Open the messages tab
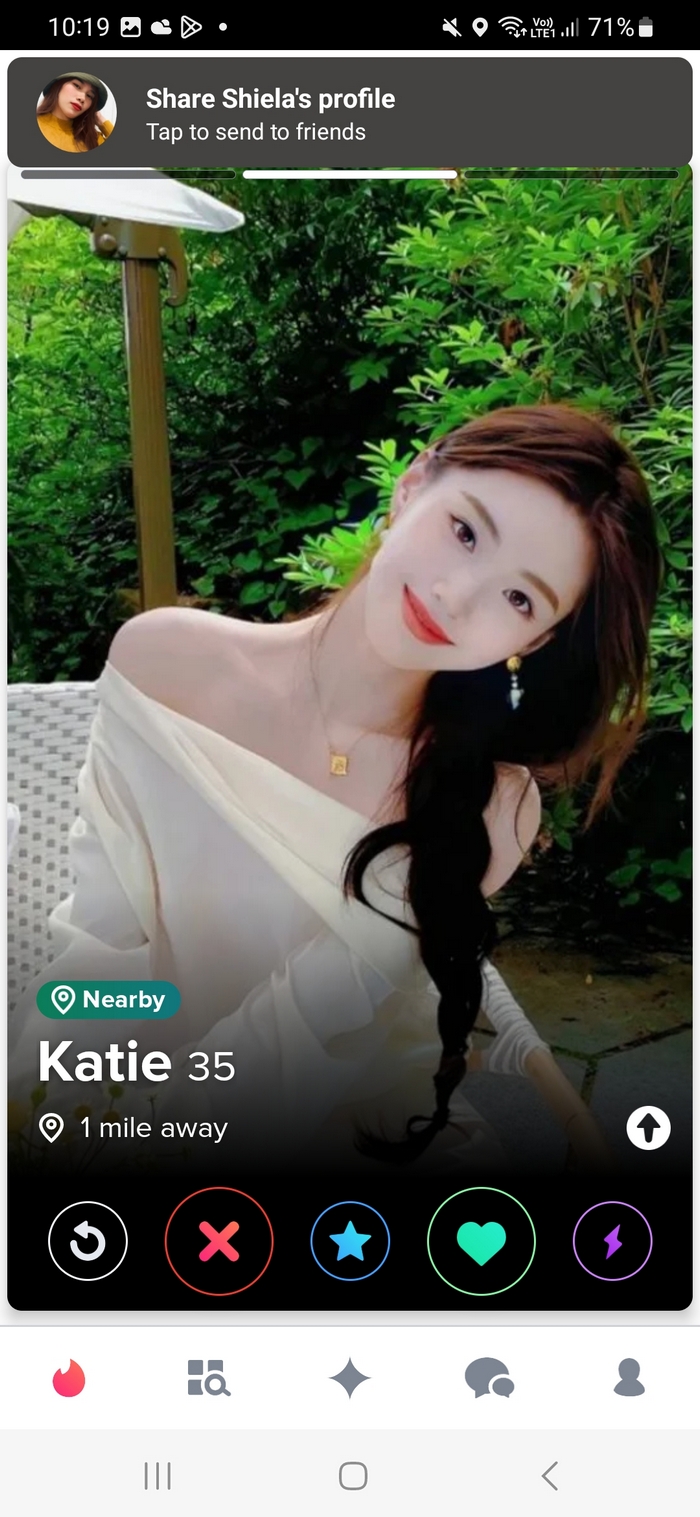The height and width of the screenshot is (1517, 700). 489,1378
